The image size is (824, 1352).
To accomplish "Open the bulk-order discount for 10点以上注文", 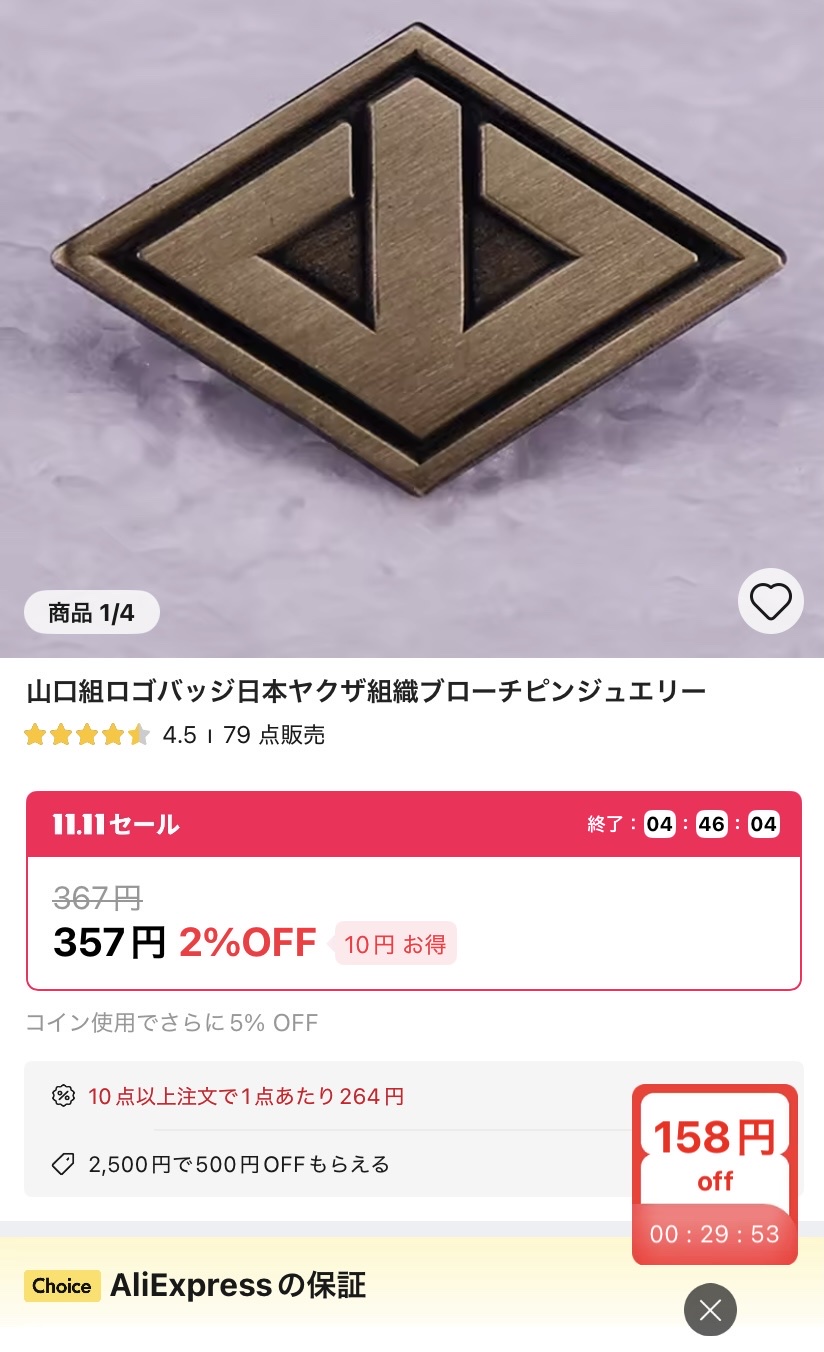I will [246, 1096].
